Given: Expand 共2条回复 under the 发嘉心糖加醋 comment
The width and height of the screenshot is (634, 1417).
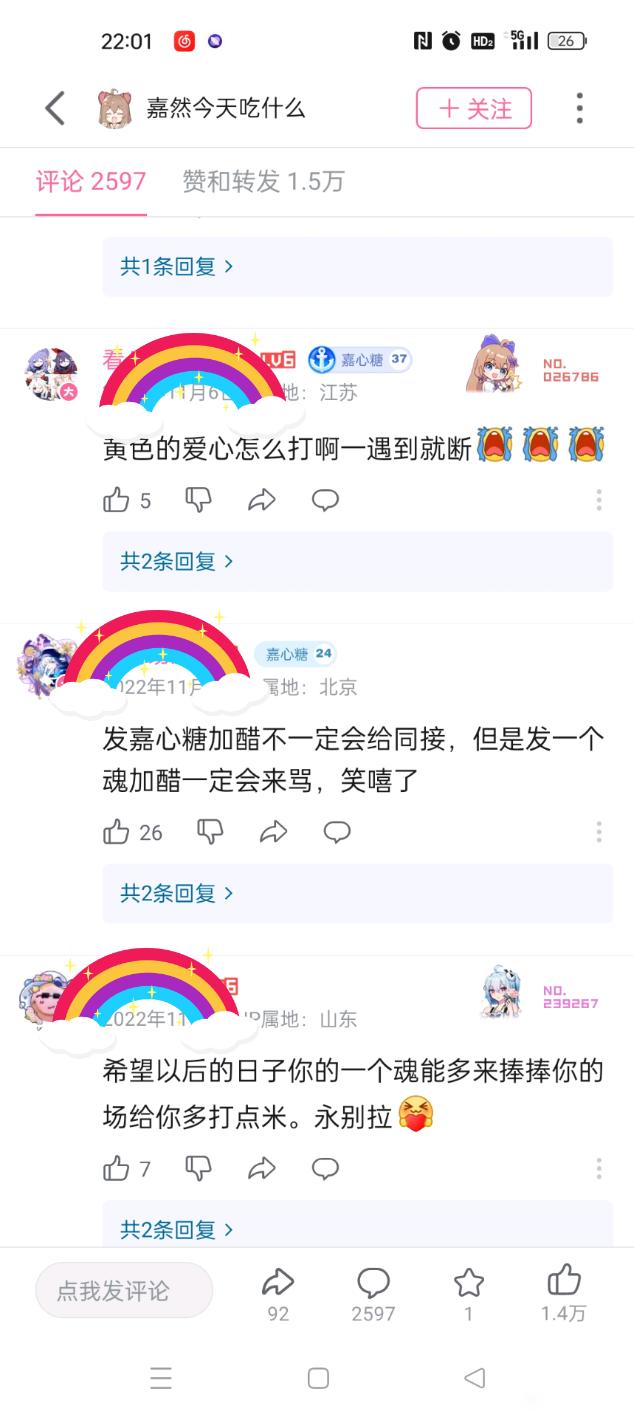Looking at the screenshot, I should click(x=177, y=893).
